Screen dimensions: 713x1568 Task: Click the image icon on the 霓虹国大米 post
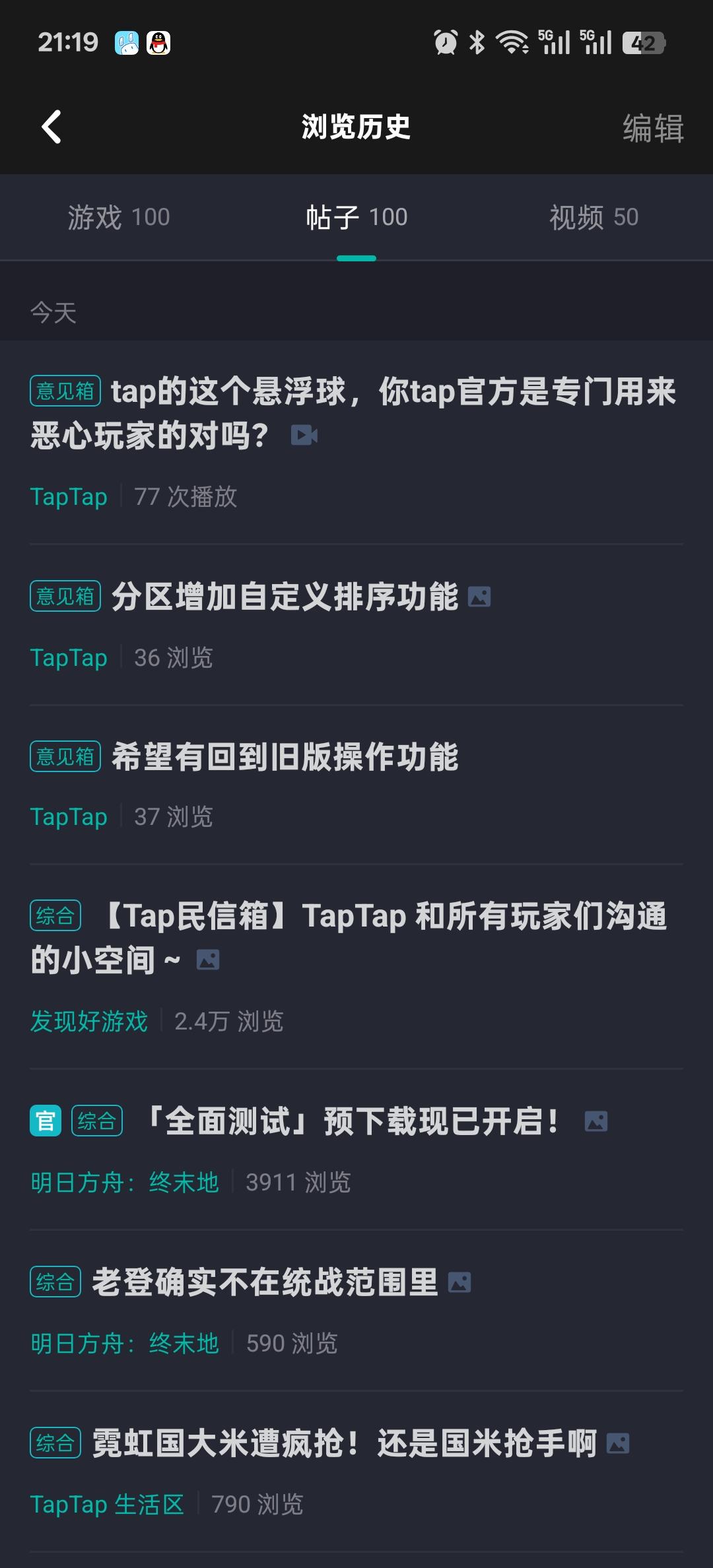619,1444
